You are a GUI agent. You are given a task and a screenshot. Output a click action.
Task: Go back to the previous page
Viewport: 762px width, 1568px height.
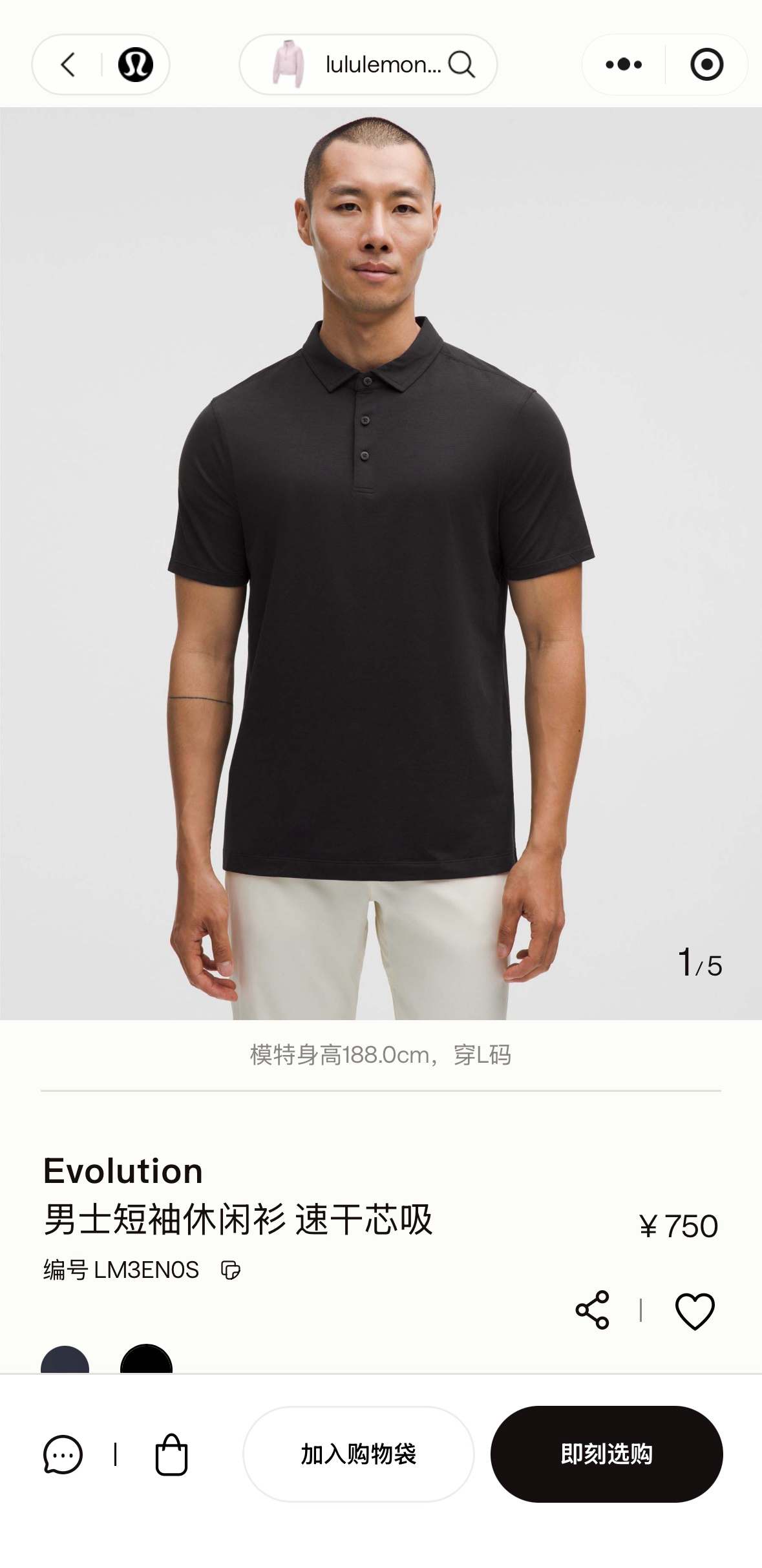(x=68, y=65)
